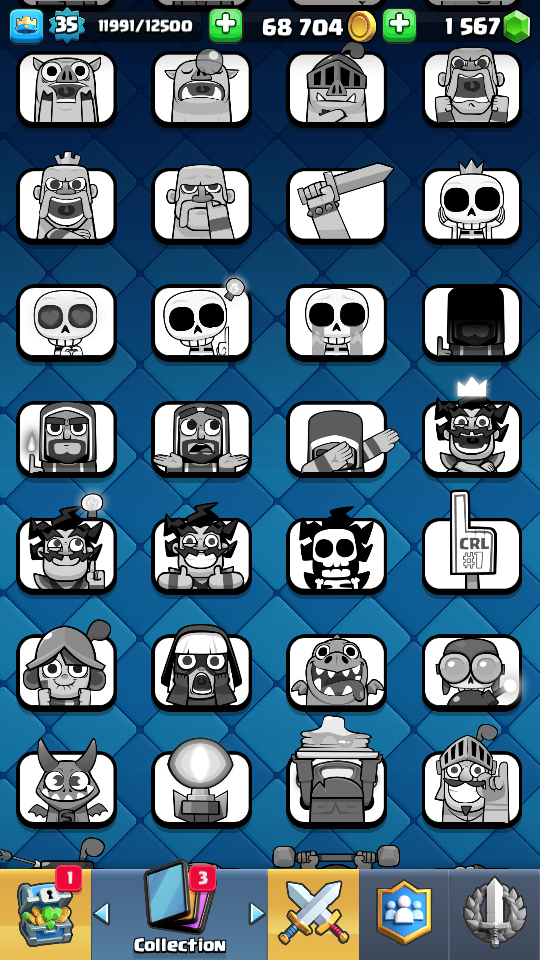
Task: Select the crying skeleton emote
Action: pyautogui.click(x=337, y=322)
